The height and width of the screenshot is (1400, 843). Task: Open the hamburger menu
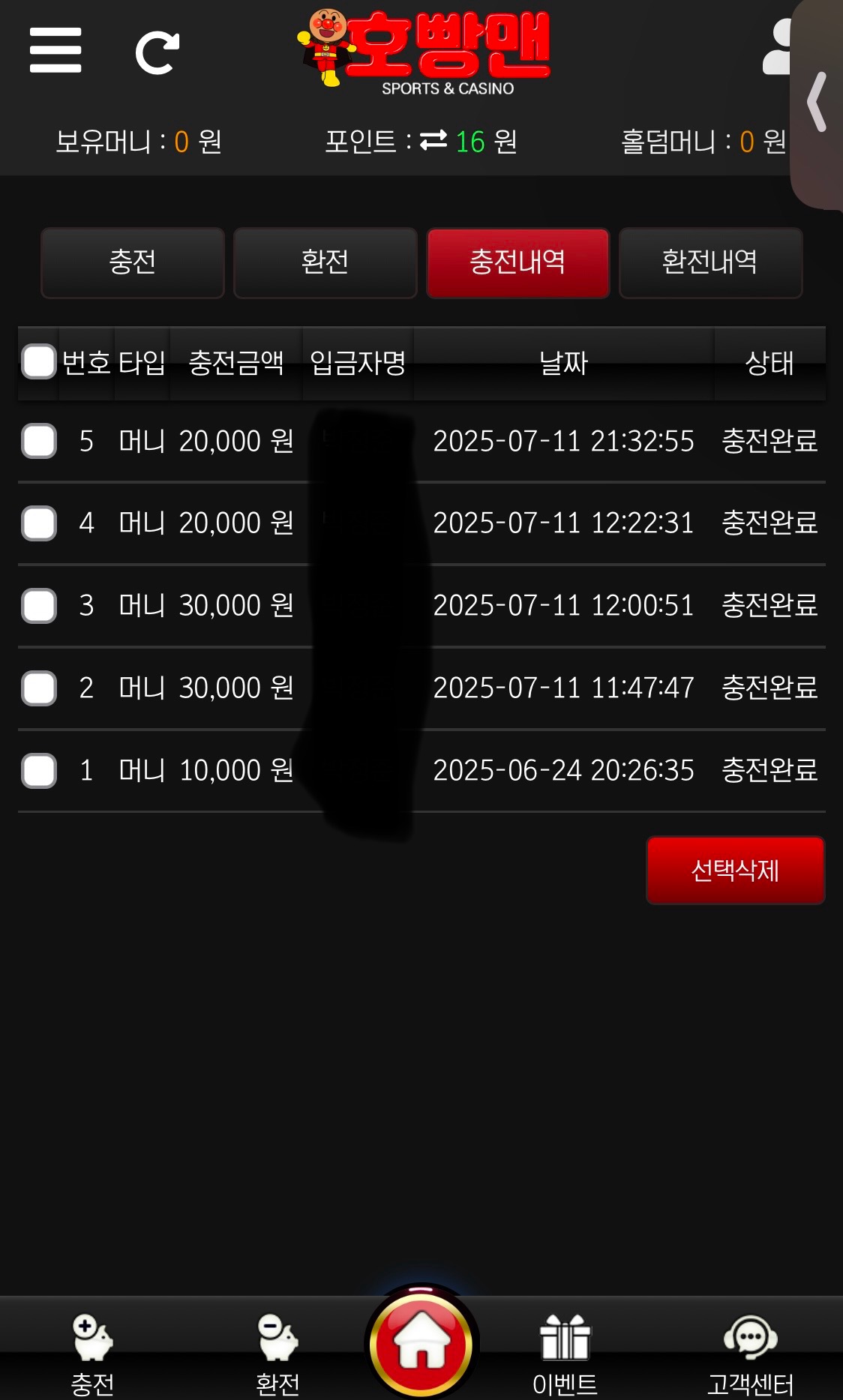click(55, 50)
